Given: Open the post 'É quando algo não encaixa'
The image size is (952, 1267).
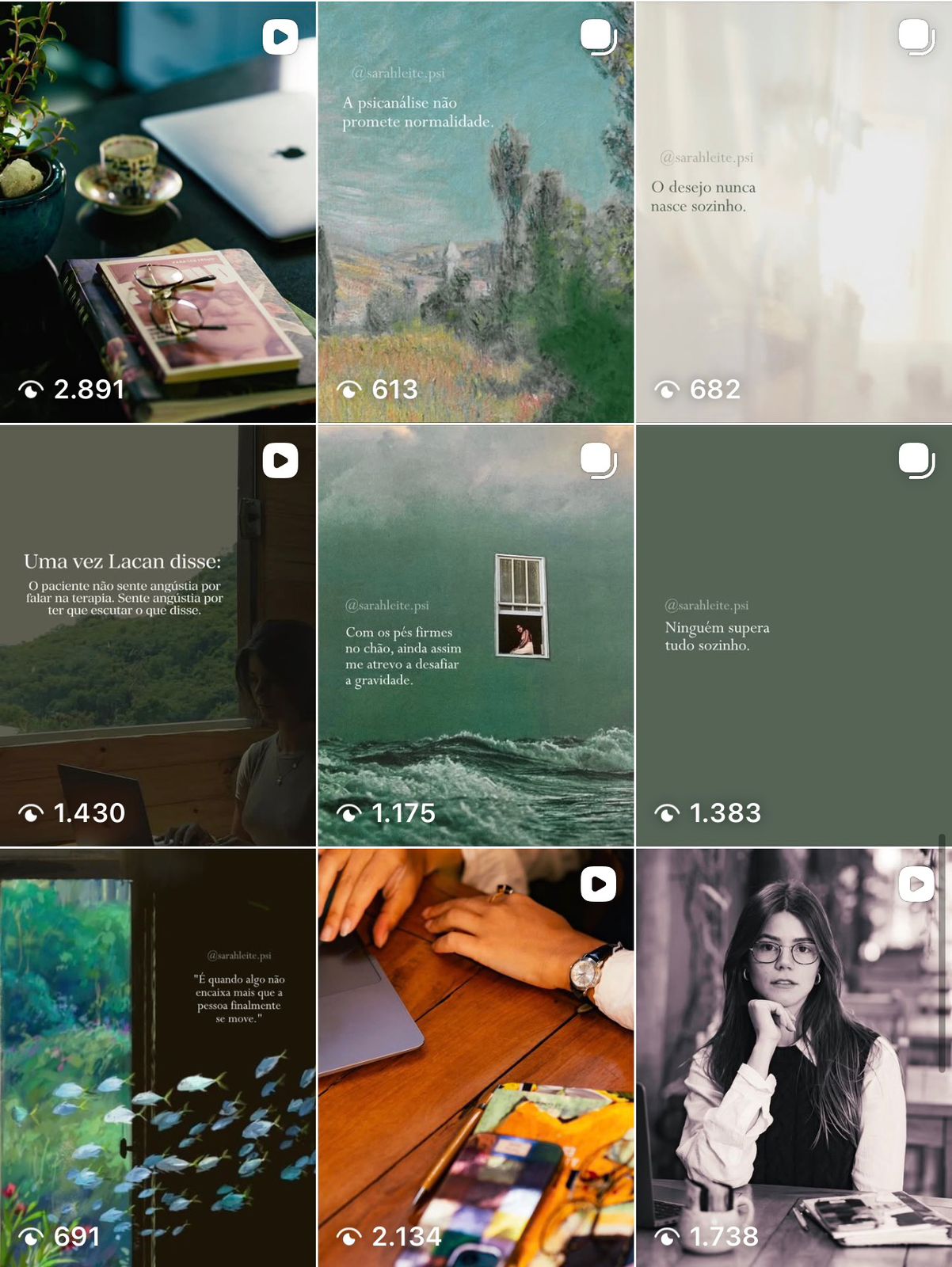Looking at the screenshot, I should click(x=158, y=1058).
